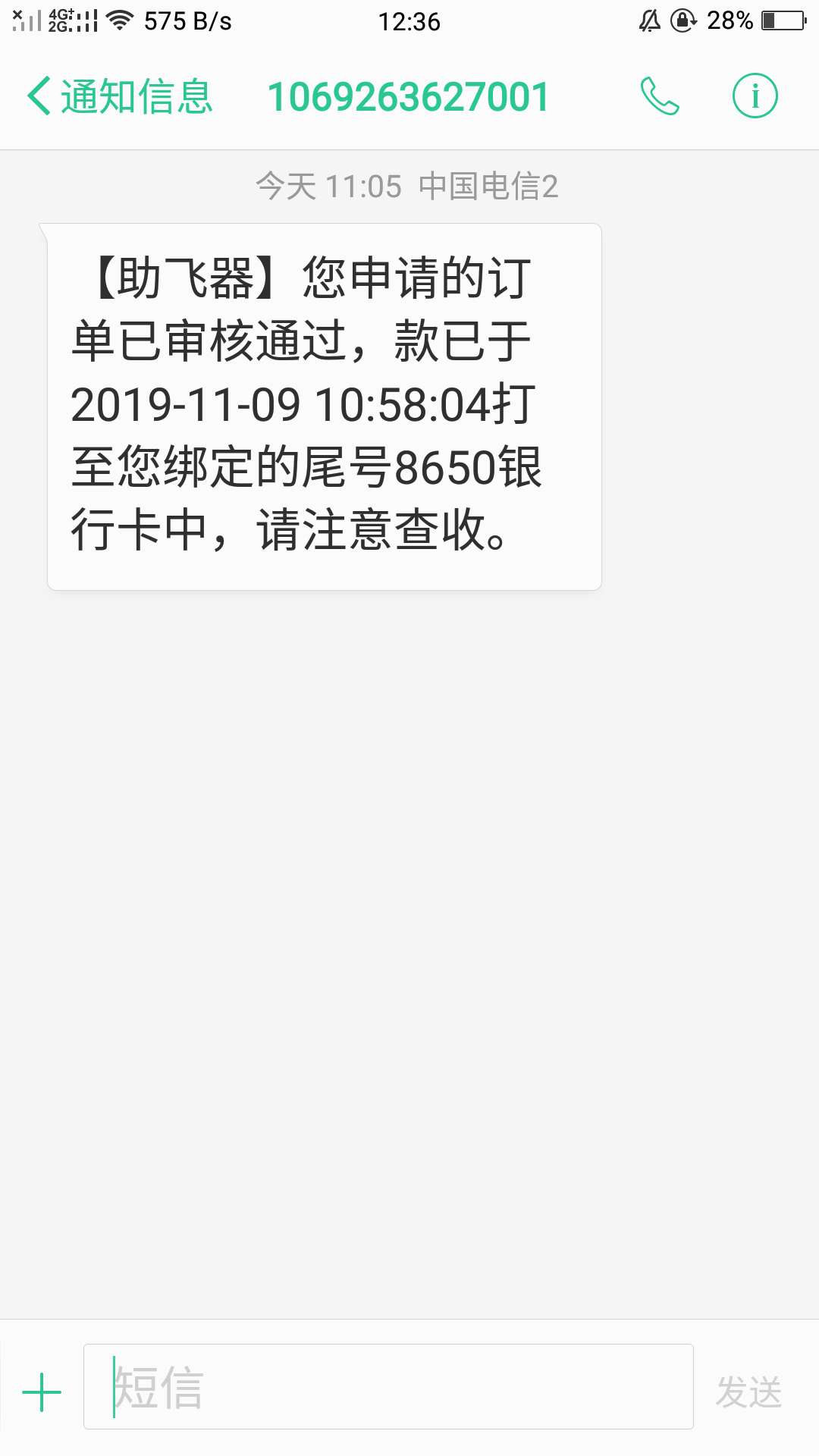This screenshot has height=1456, width=819.
Task: Call number 1069263627001 with phone icon
Action: point(660,96)
